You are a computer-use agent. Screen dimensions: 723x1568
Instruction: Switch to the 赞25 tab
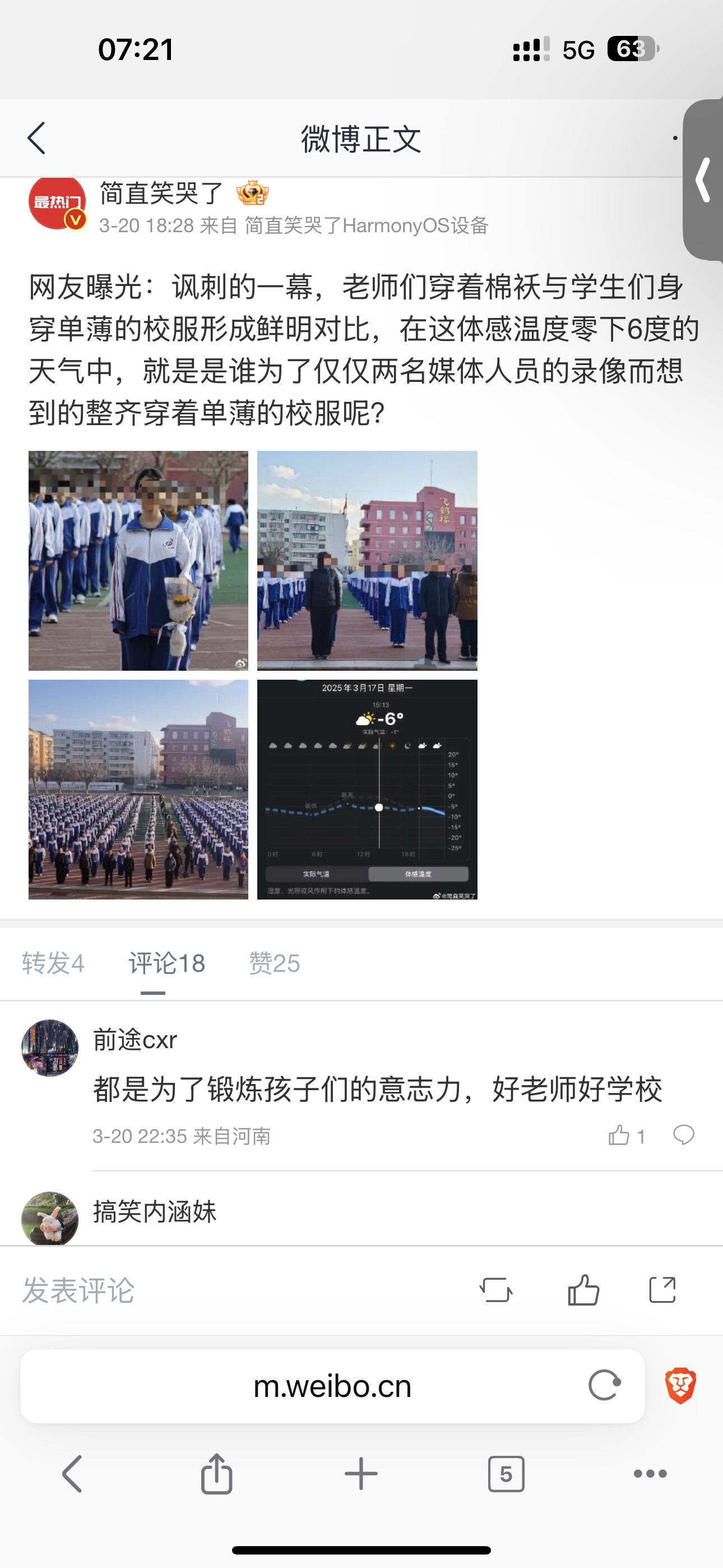(275, 963)
